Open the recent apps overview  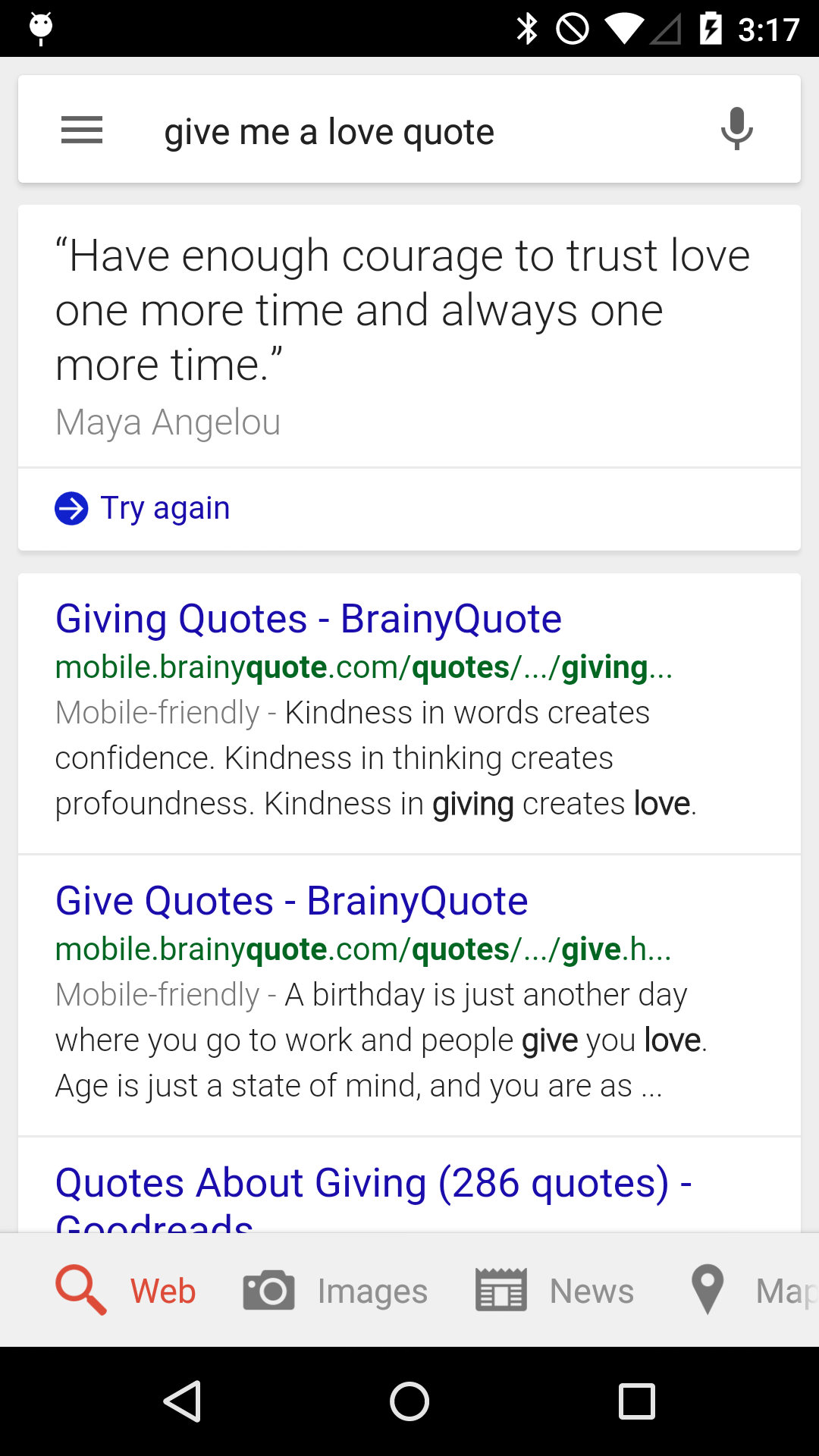[637, 1401]
